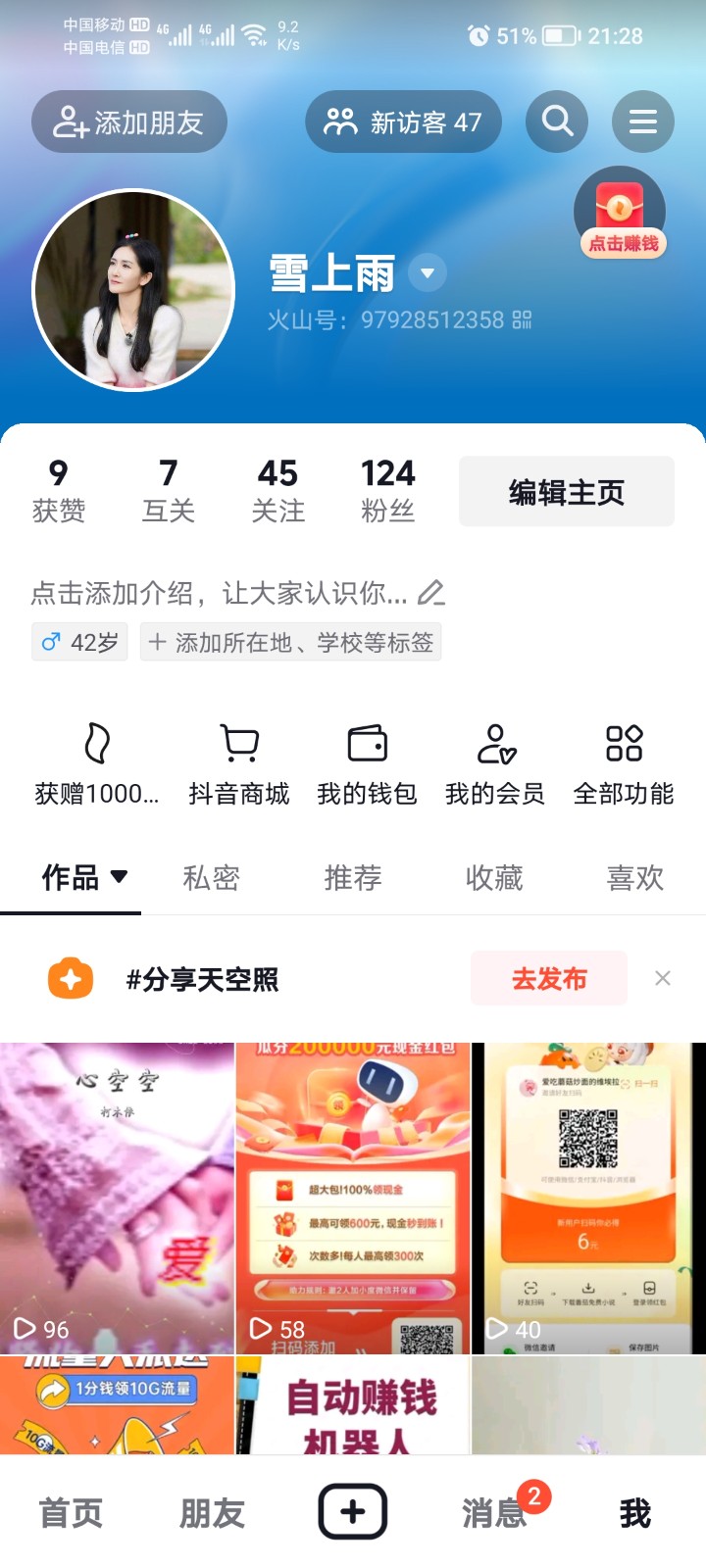The width and height of the screenshot is (706, 1568).
Task: Switch to the 私密 tab
Action: (211, 878)
